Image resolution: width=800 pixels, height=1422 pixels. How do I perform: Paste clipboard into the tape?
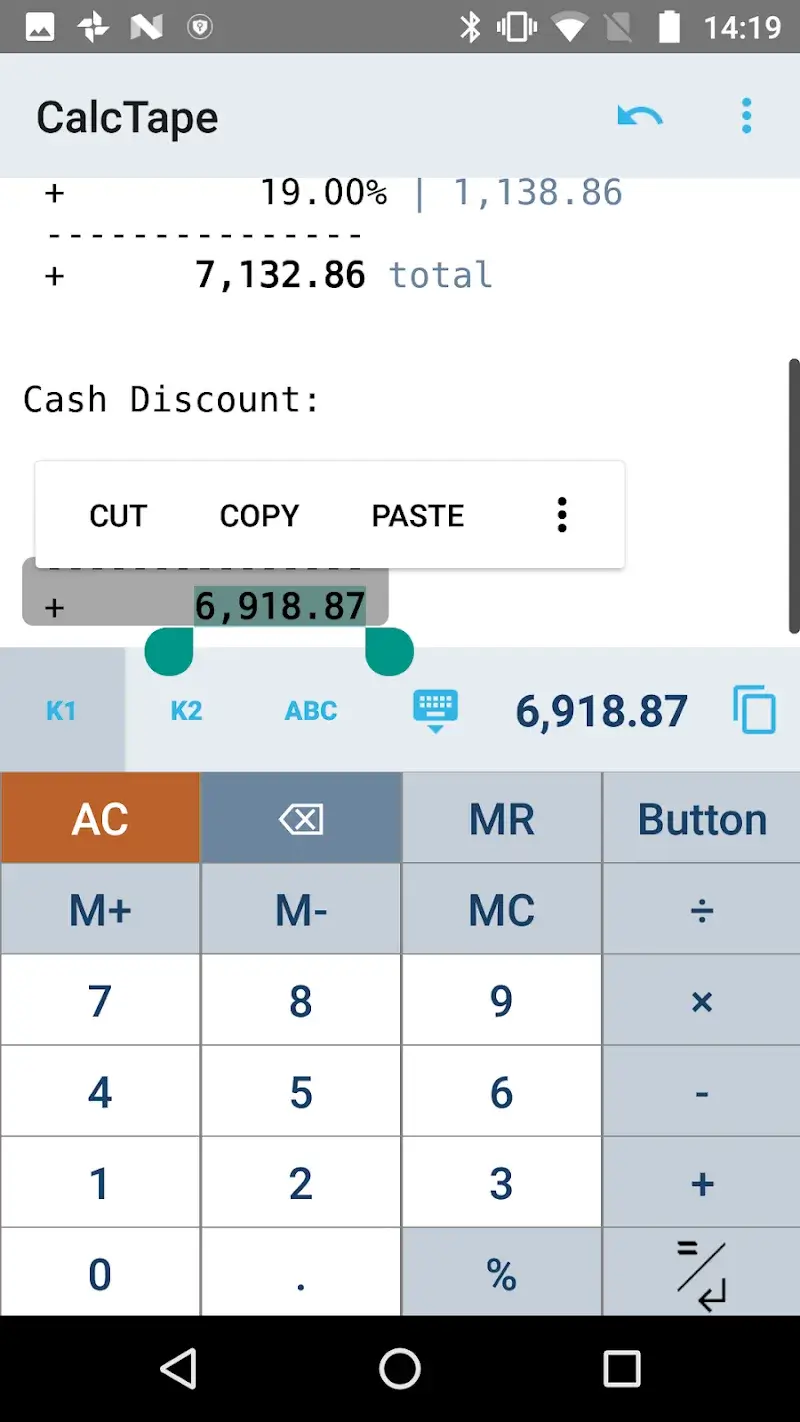click(418, 516)
